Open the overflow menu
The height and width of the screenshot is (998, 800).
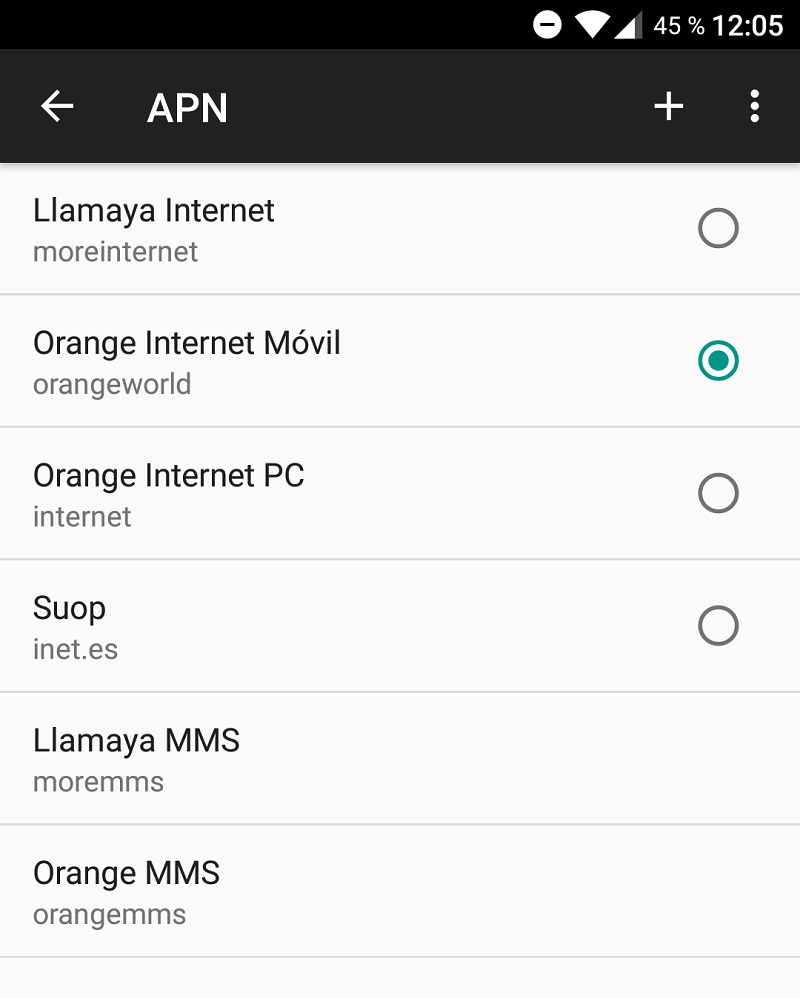[x=754, y=106]
